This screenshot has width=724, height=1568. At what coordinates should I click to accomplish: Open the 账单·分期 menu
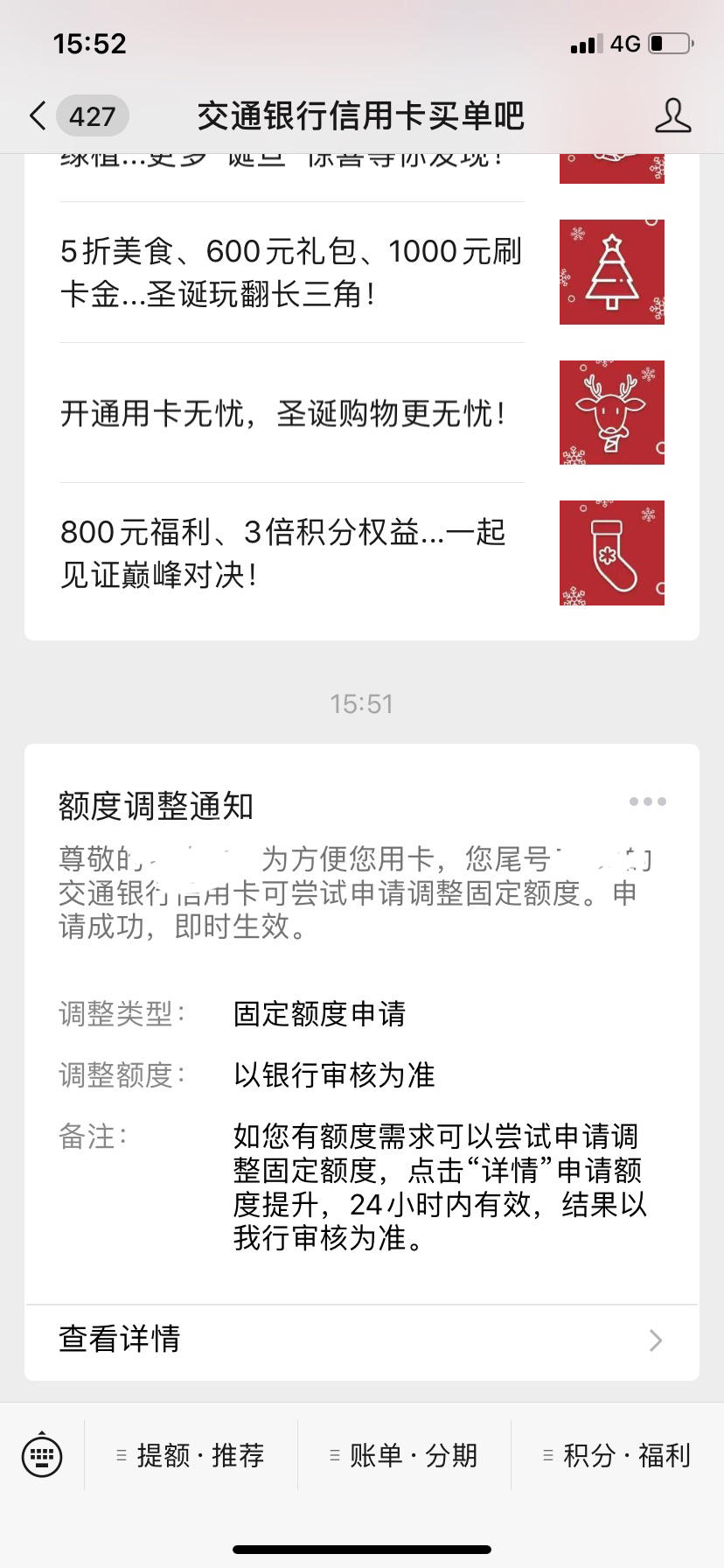click(x=404, y=1456)
